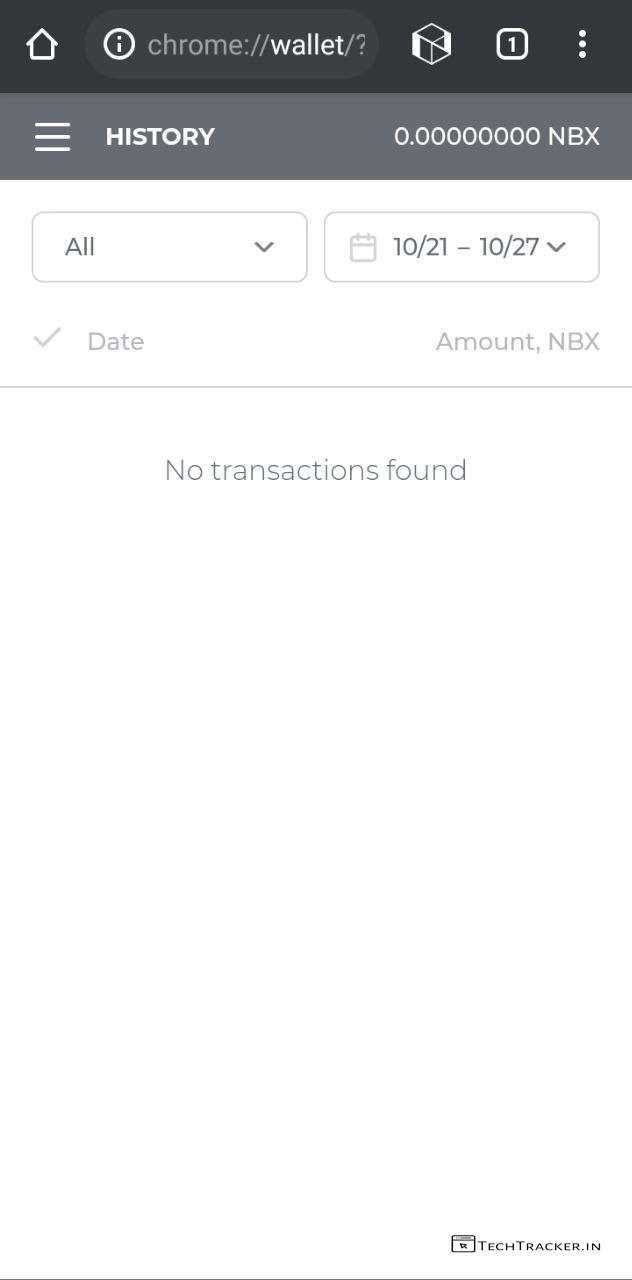Open the browser overflow menu
Viewport: 632px width, 1280px height.
582,44
